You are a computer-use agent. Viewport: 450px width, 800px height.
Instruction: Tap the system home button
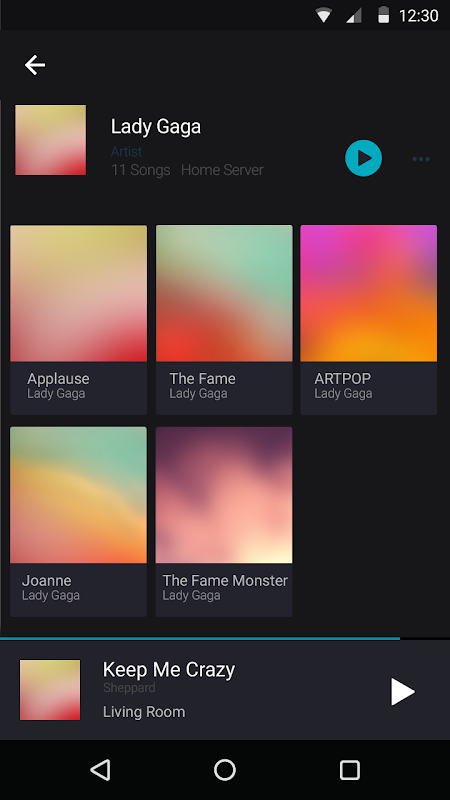tap(224, 770)
